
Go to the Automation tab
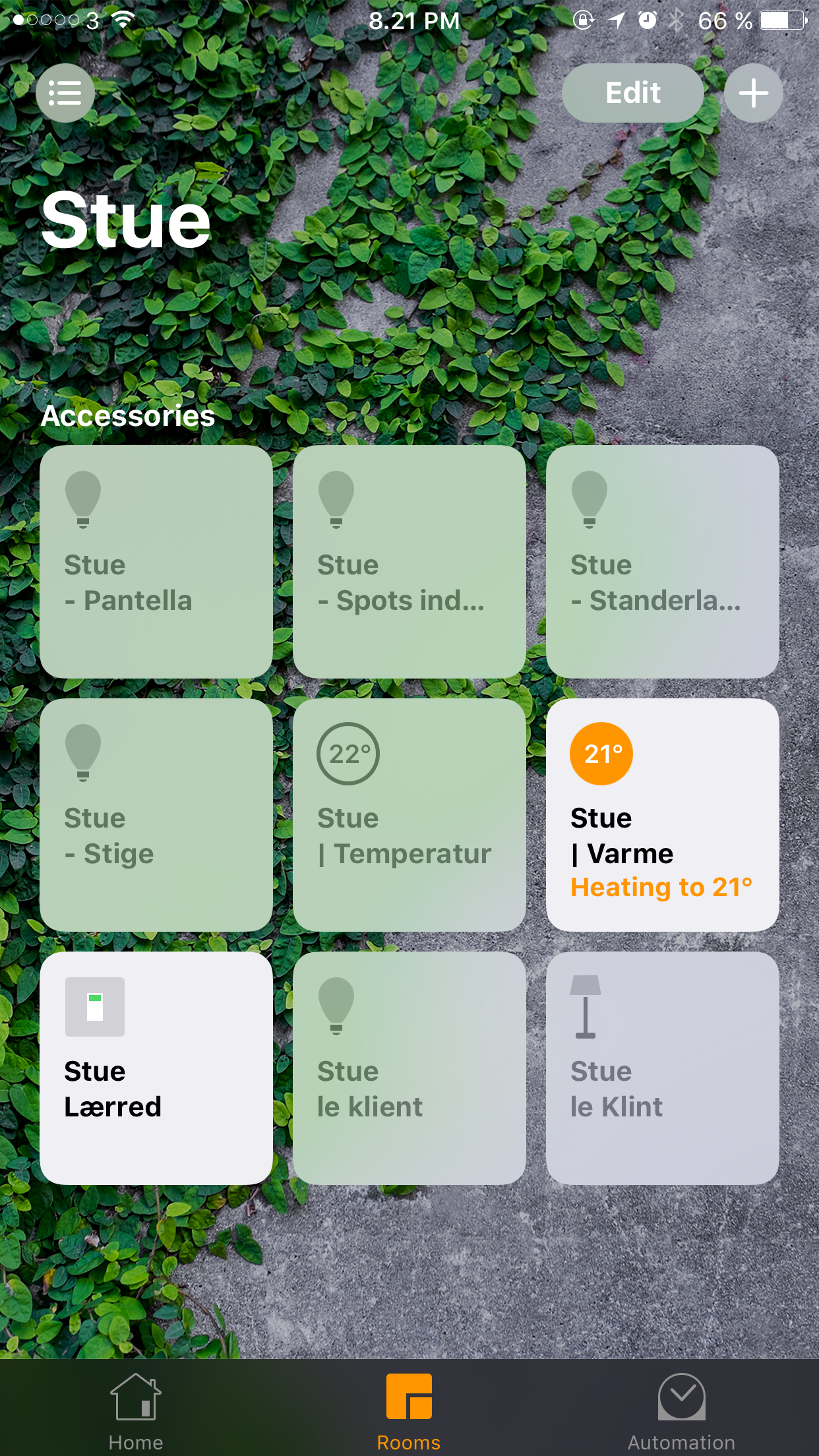click(681, 1411)
